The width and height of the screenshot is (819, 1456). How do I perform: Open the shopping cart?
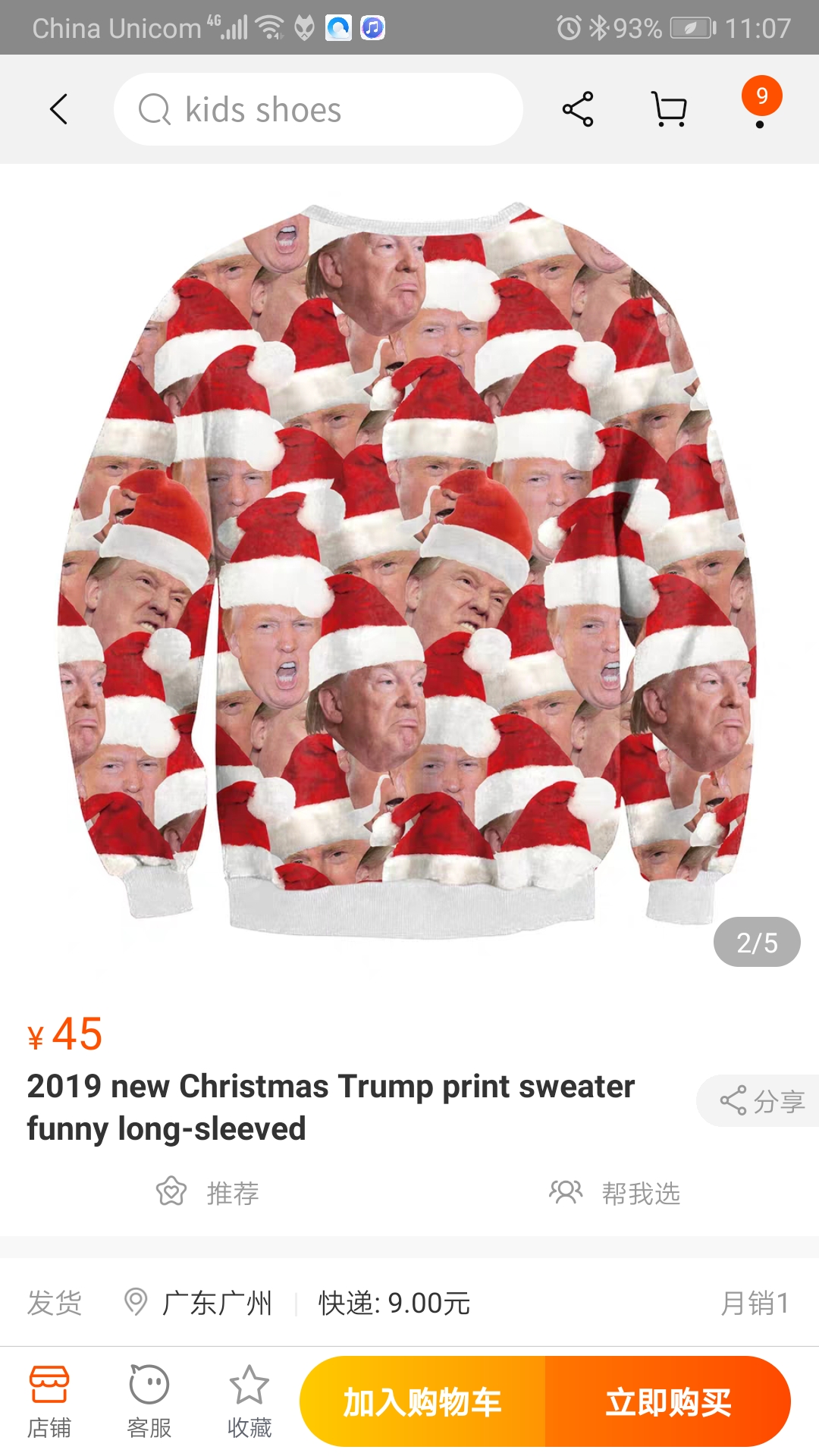[669, 109]
